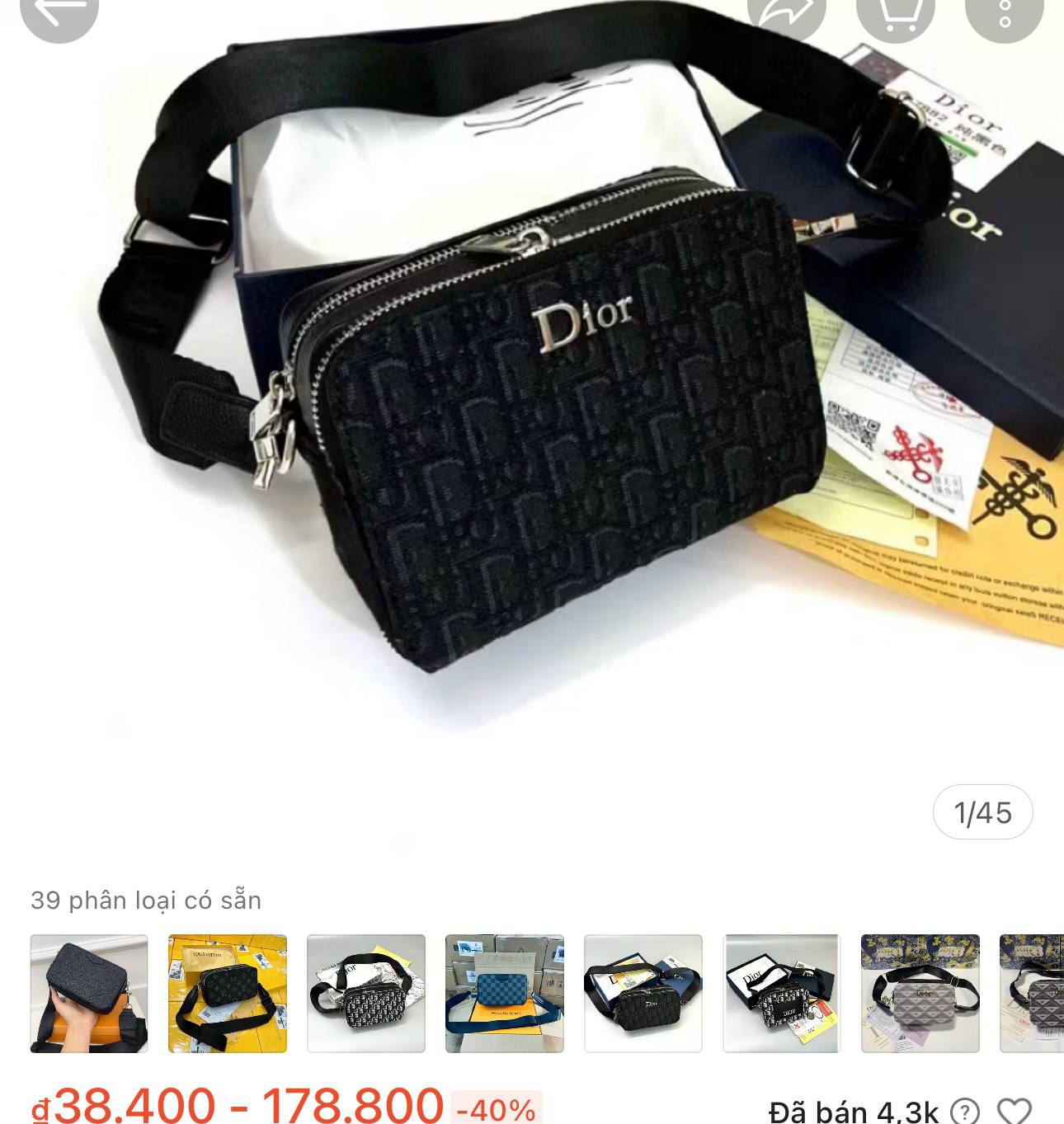Select the variant held in a hand
1064x1124 pixels.
point(89,993)
